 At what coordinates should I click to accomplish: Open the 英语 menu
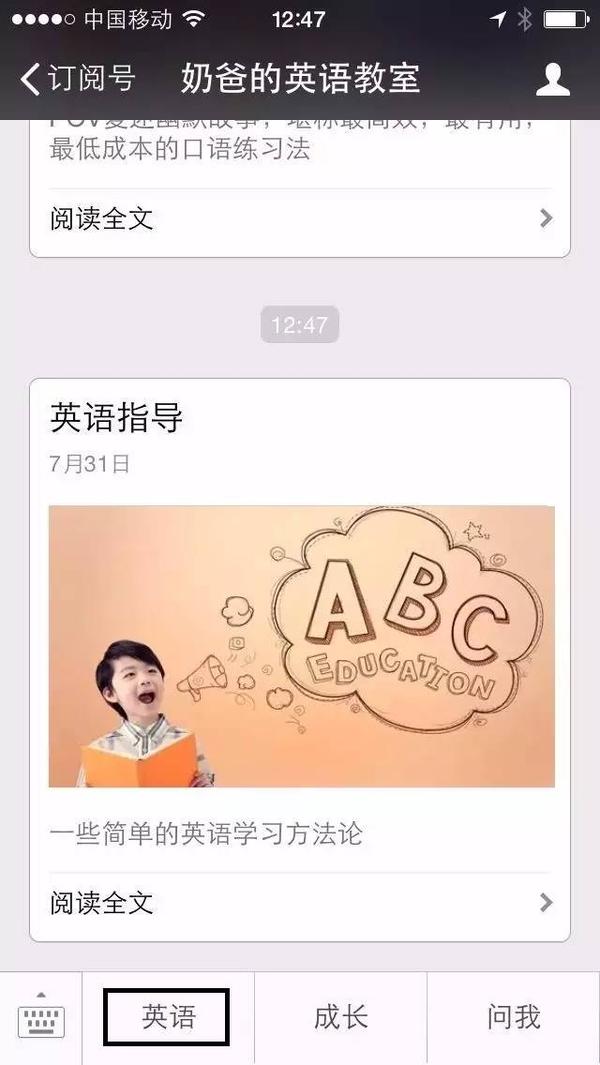pos(168,1018)
